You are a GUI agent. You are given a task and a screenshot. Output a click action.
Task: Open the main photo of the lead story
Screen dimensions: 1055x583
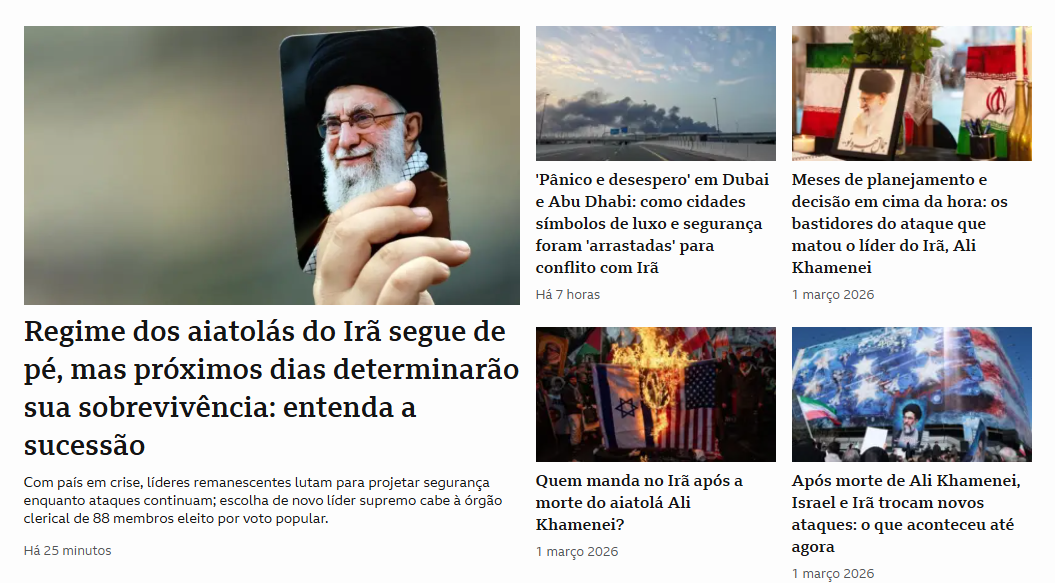pyautogui.click(x=271, y=165)
